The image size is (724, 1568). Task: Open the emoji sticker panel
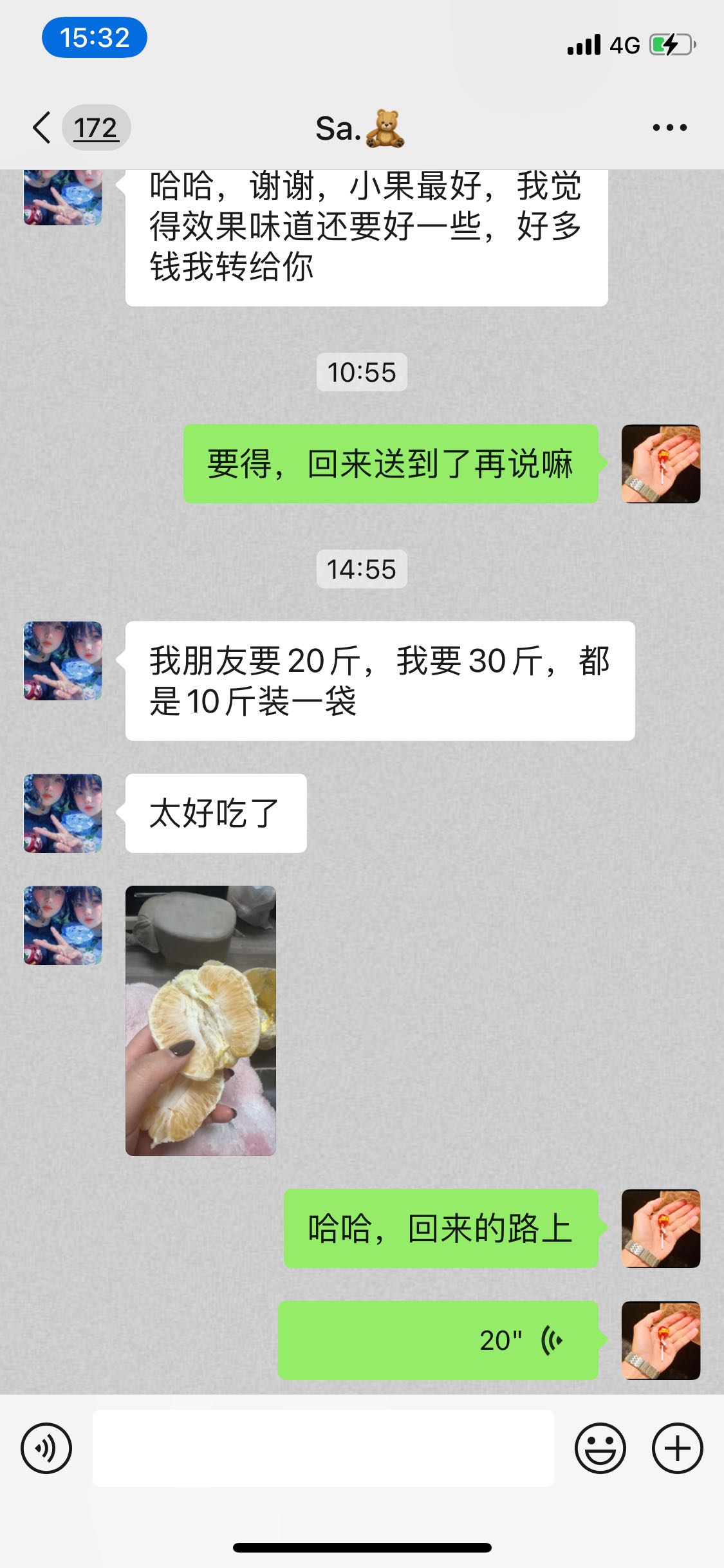click(x=600, y=1448)
